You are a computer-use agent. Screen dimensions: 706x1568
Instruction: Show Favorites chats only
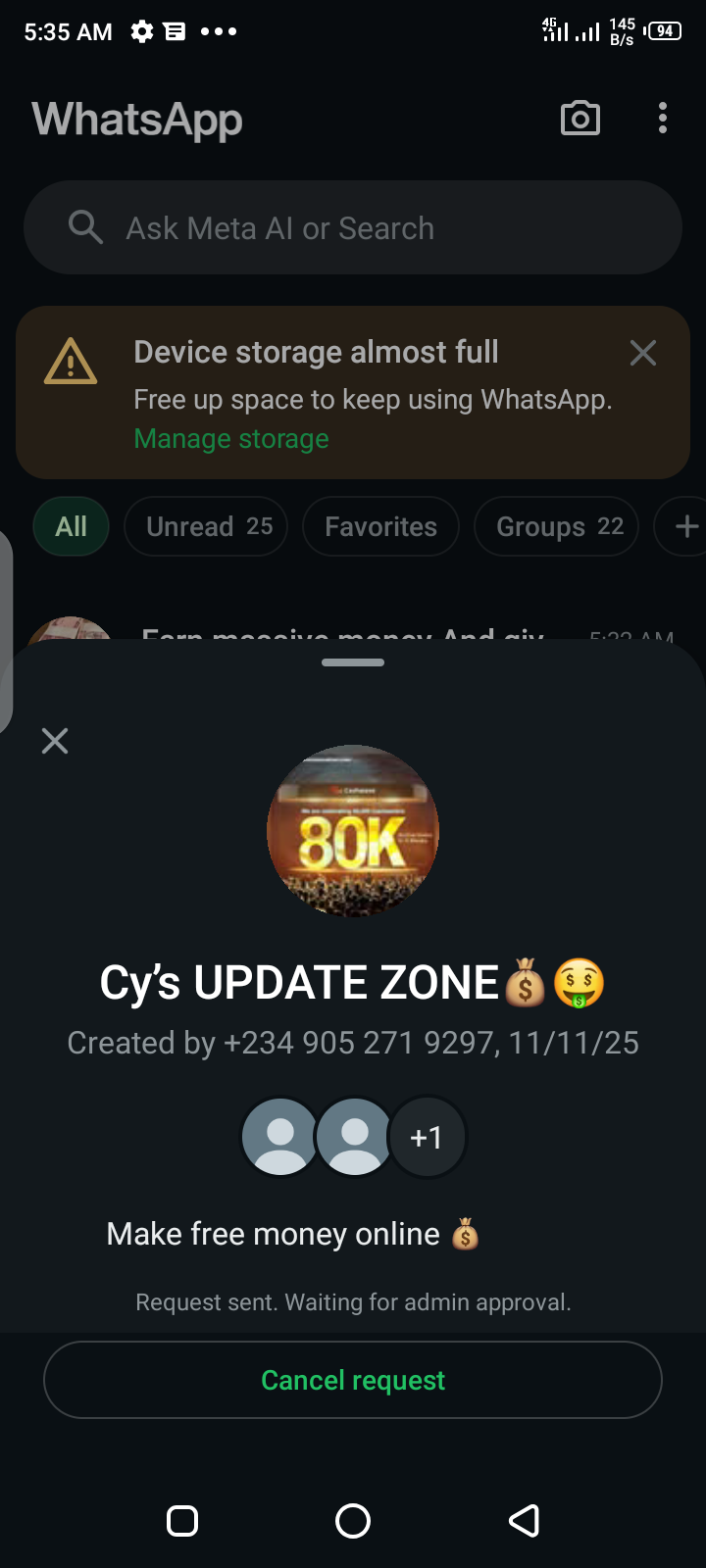click(x=380, y=526)
